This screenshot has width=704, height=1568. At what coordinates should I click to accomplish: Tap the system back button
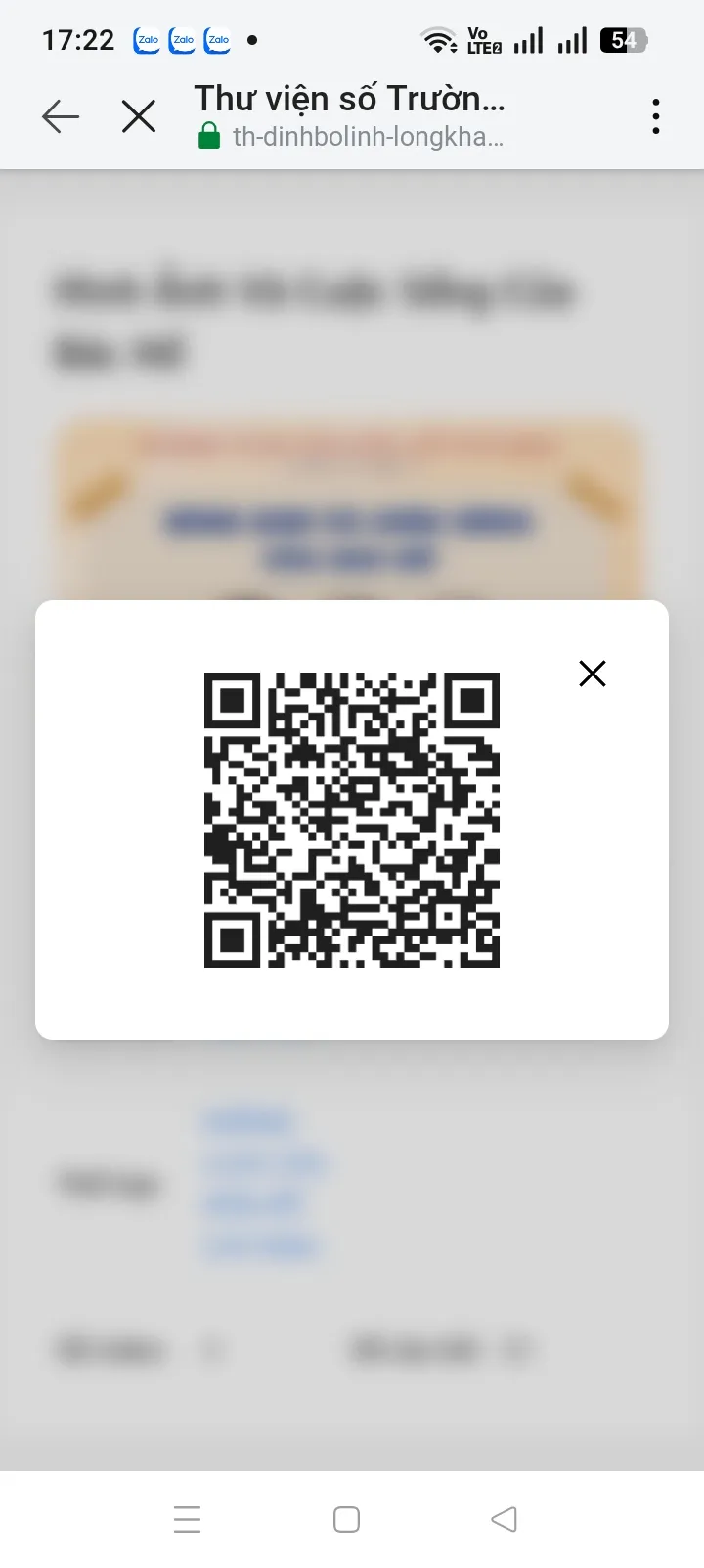tap(504, 1519)
